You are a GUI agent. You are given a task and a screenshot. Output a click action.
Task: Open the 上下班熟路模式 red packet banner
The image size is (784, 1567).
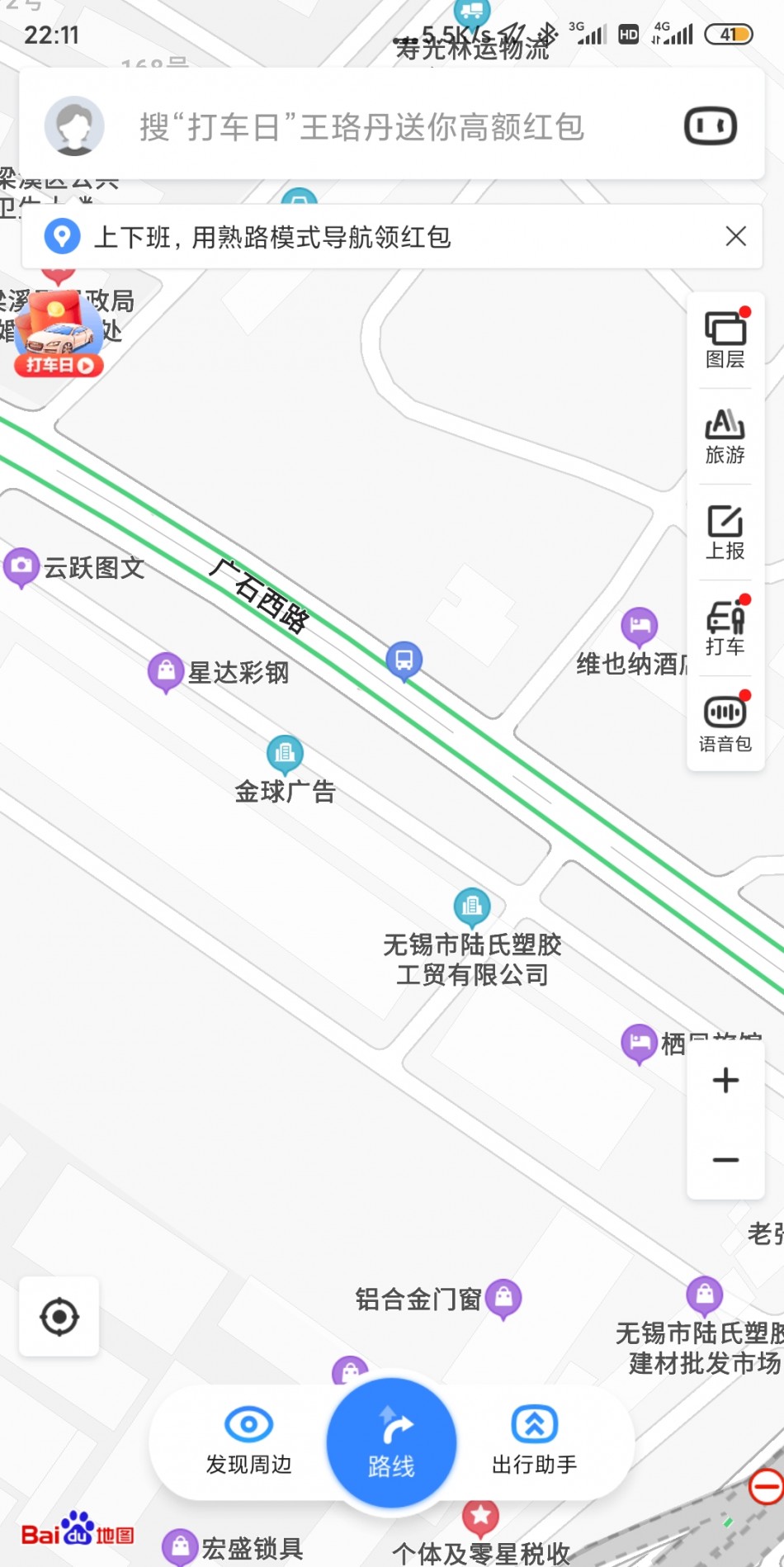click(x=272, y=237)
